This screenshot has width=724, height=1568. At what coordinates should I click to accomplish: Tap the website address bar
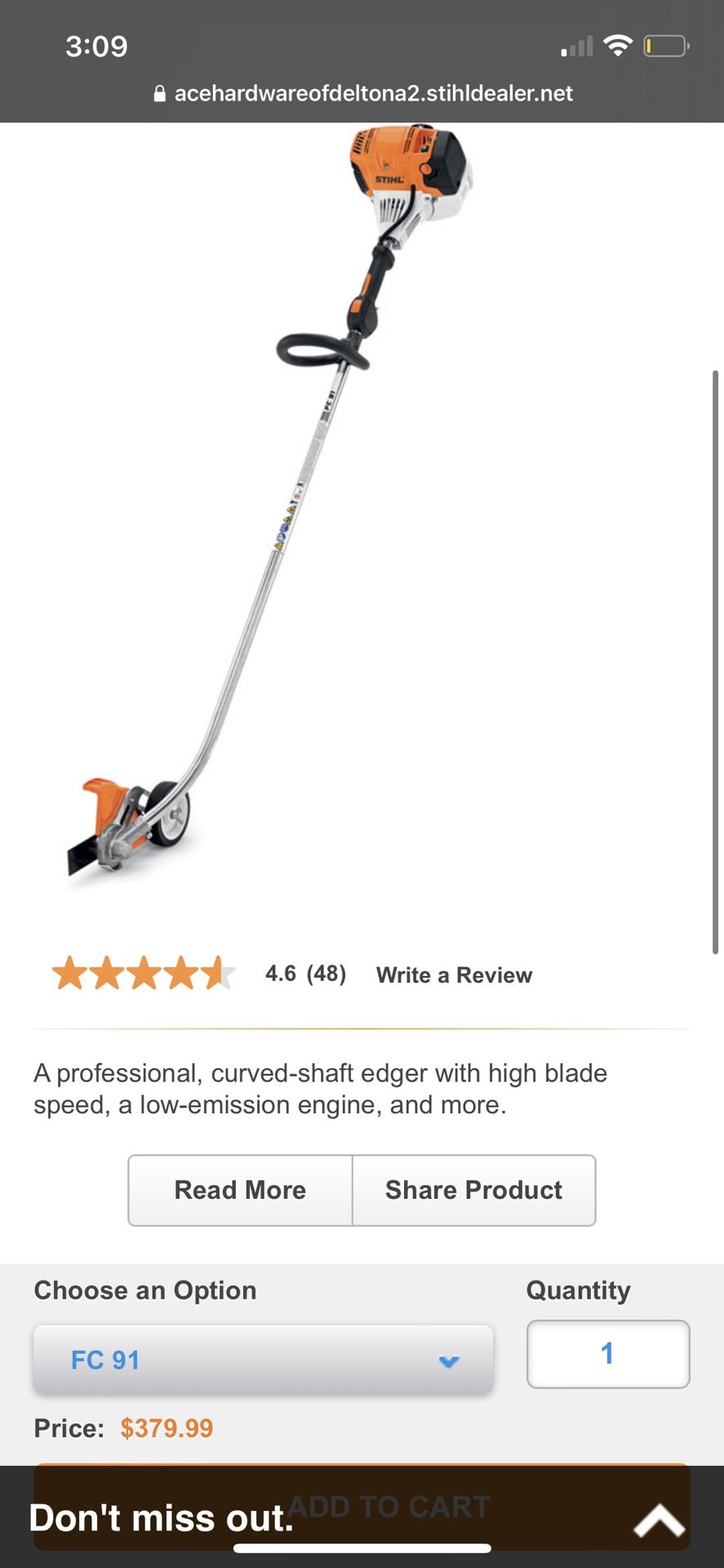tap(363, 94)
